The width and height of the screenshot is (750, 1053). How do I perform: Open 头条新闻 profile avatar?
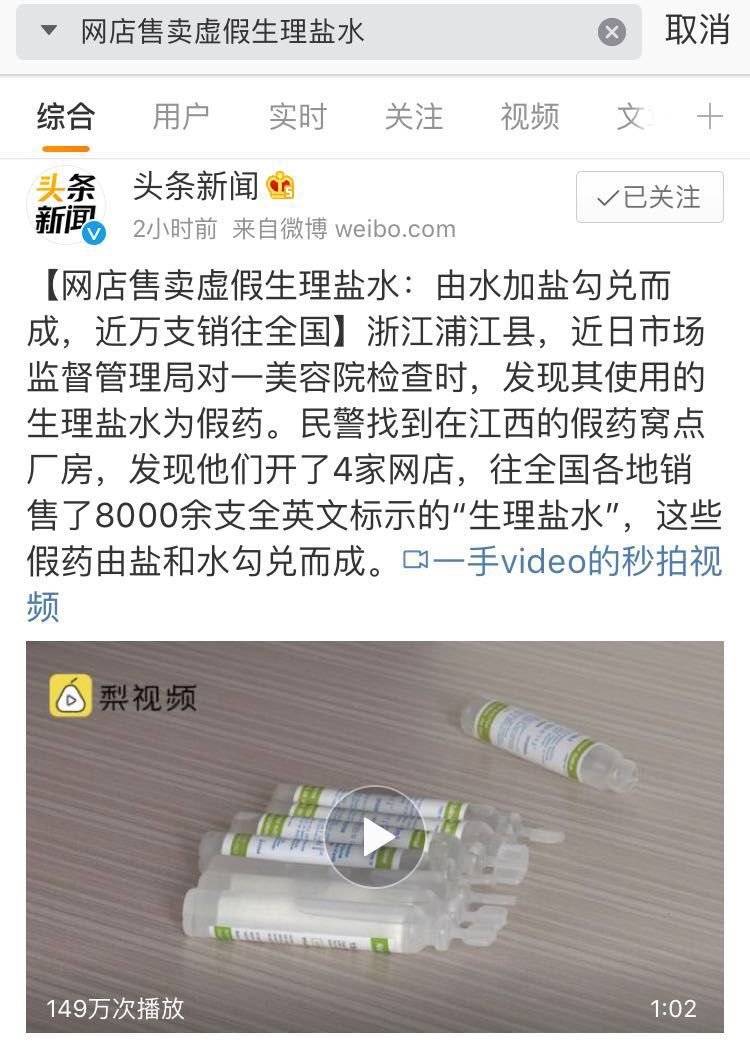click(x=66, y=205)
